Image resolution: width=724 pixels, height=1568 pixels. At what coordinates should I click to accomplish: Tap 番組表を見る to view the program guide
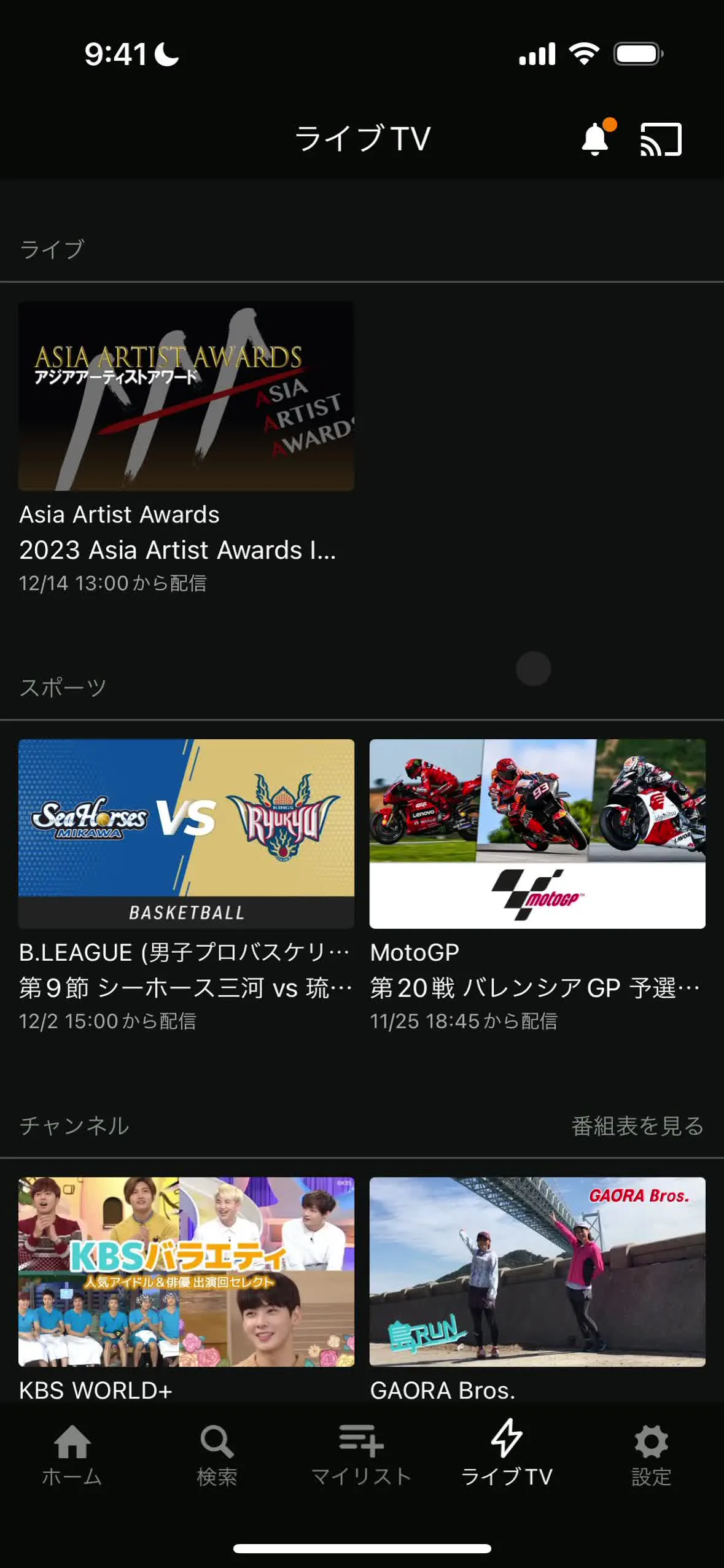[637, 1125]
